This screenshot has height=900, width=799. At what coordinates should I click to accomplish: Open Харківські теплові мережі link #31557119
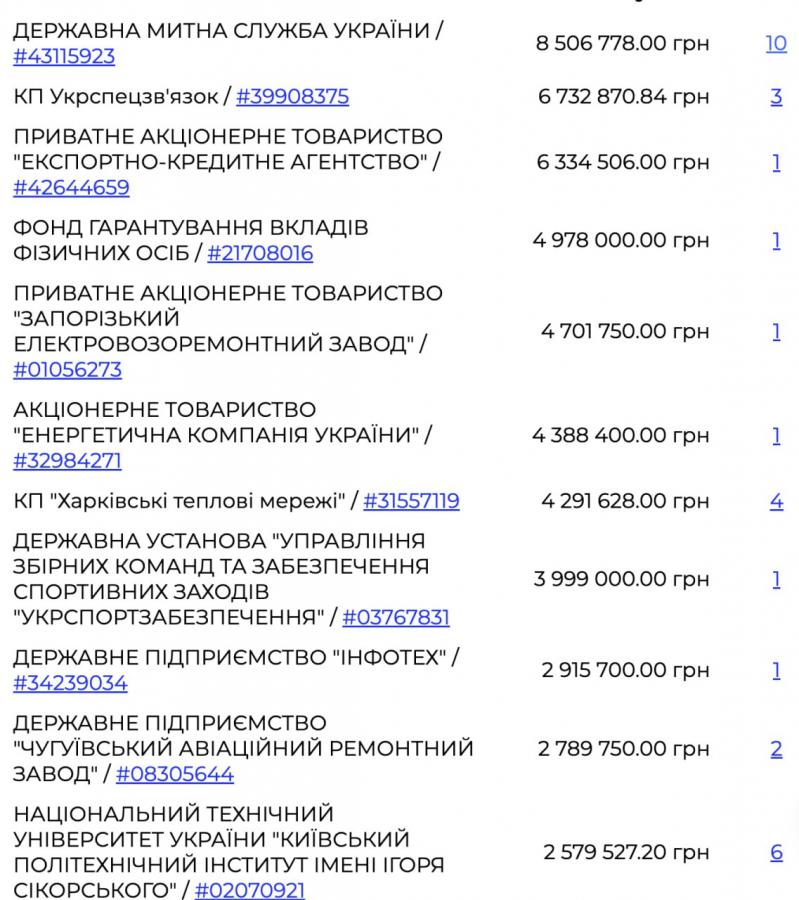[413, 501]
